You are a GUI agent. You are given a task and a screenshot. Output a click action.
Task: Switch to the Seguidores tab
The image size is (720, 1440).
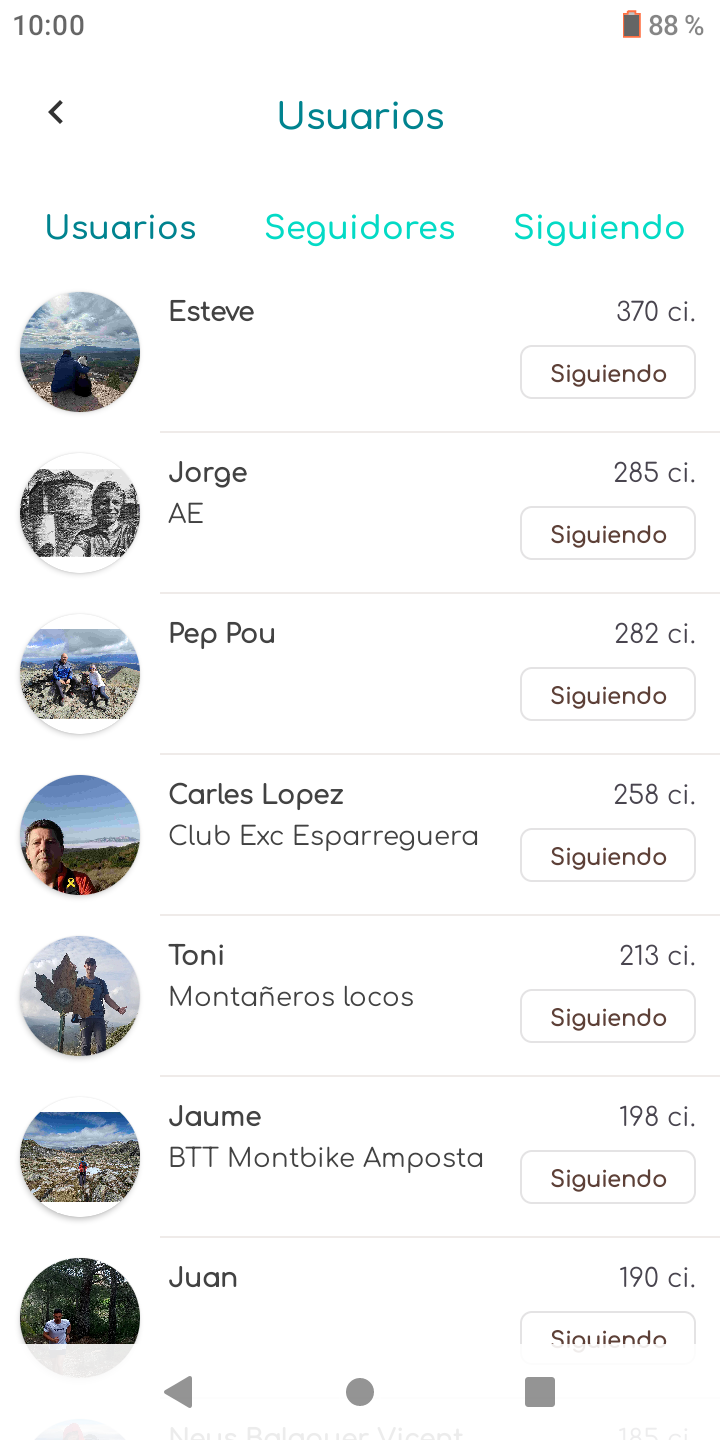click(x=360, y=228)
